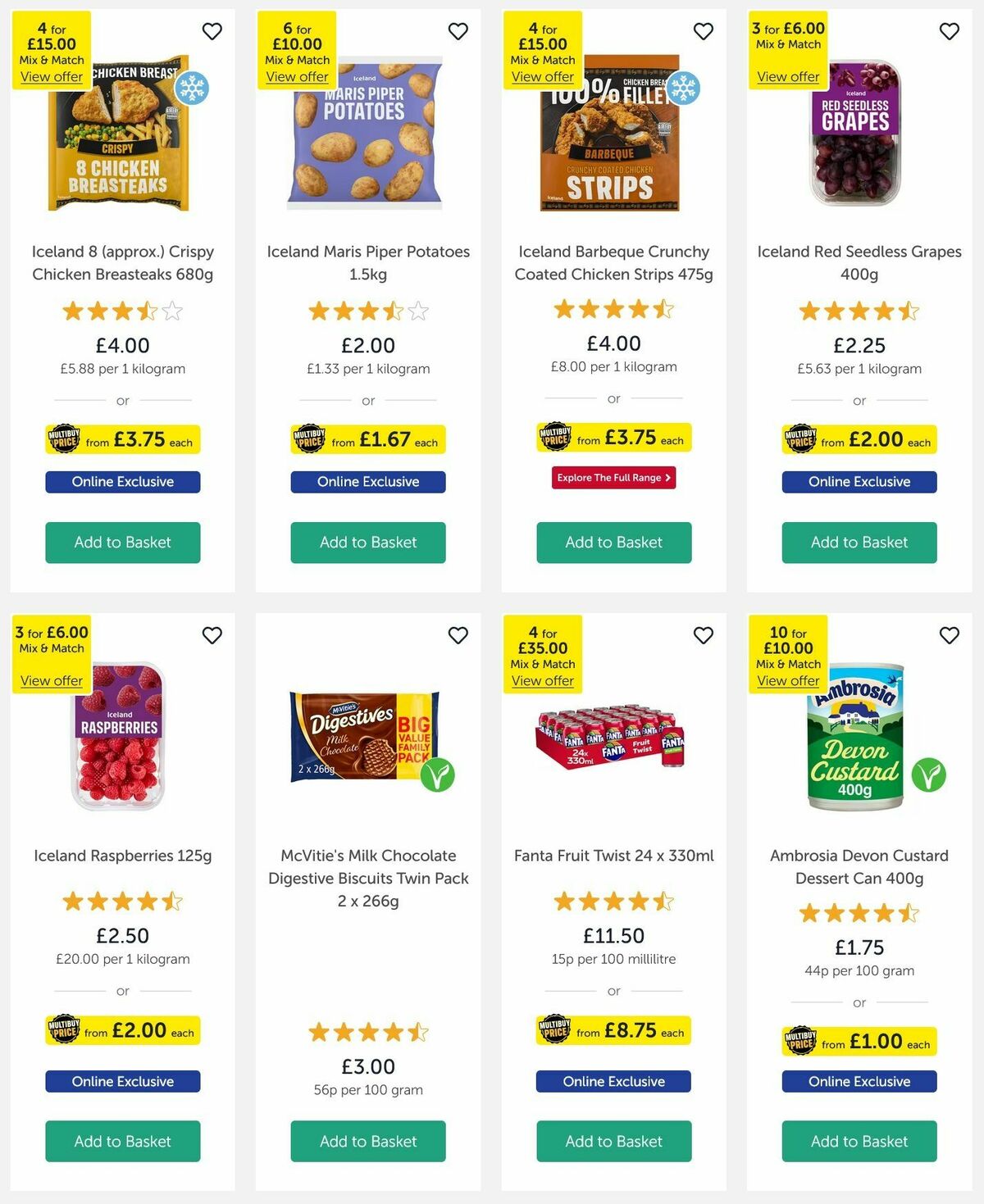Add Iceland Raspberries 125g to basket
The image size is (984, 1204).
[122, 1141]
